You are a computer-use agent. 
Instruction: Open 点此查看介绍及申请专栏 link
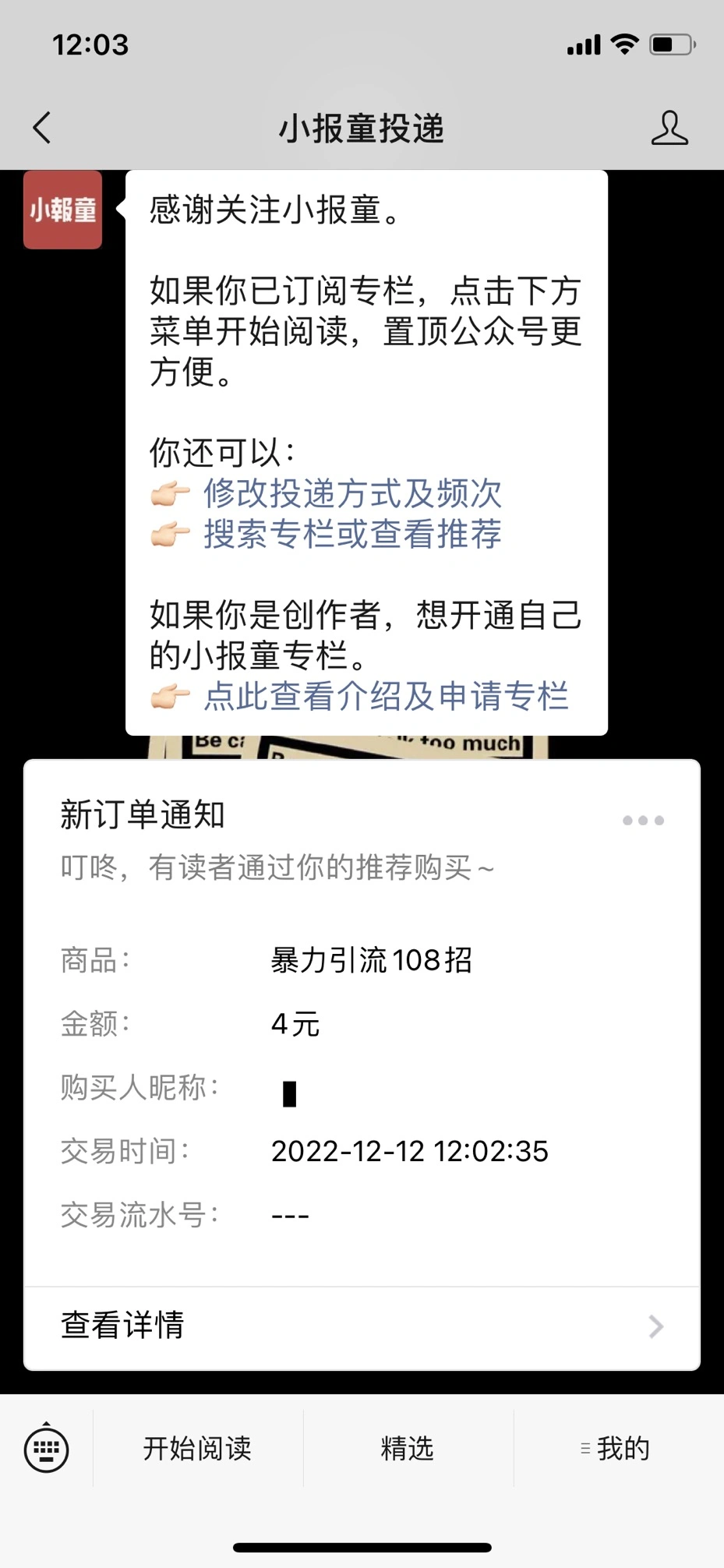[x=386, y=696]
